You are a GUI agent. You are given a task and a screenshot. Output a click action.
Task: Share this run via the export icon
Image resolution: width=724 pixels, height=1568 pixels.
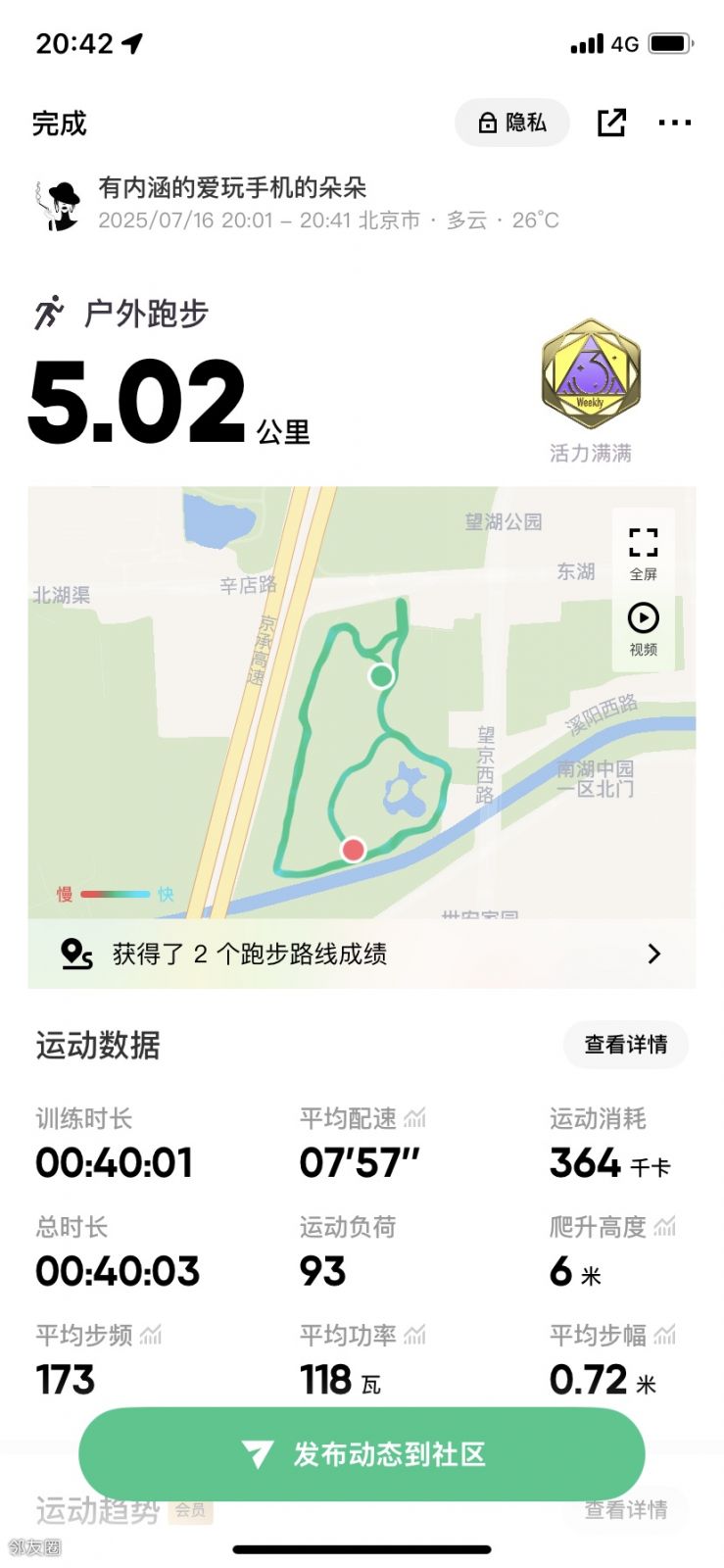click(611, 122)
